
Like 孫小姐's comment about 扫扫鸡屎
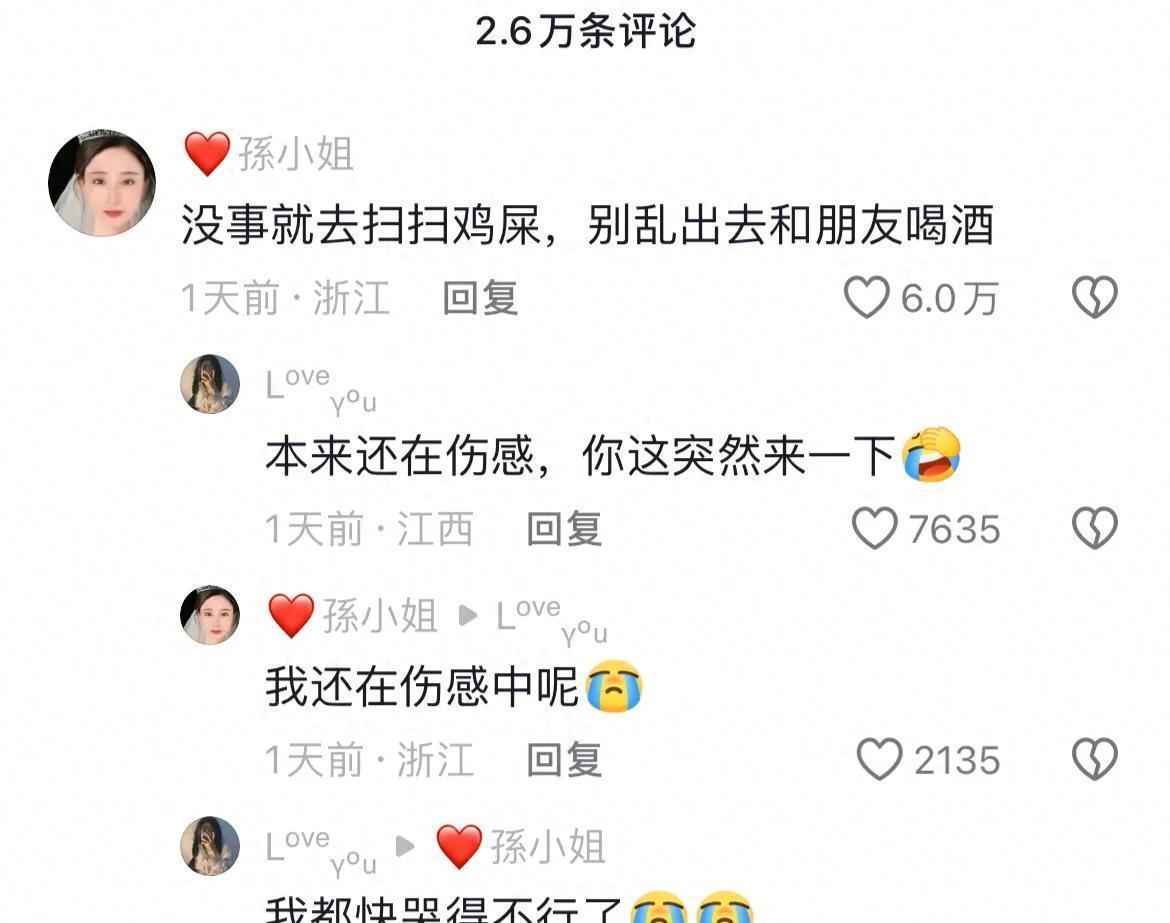click(x=867, y=298)
